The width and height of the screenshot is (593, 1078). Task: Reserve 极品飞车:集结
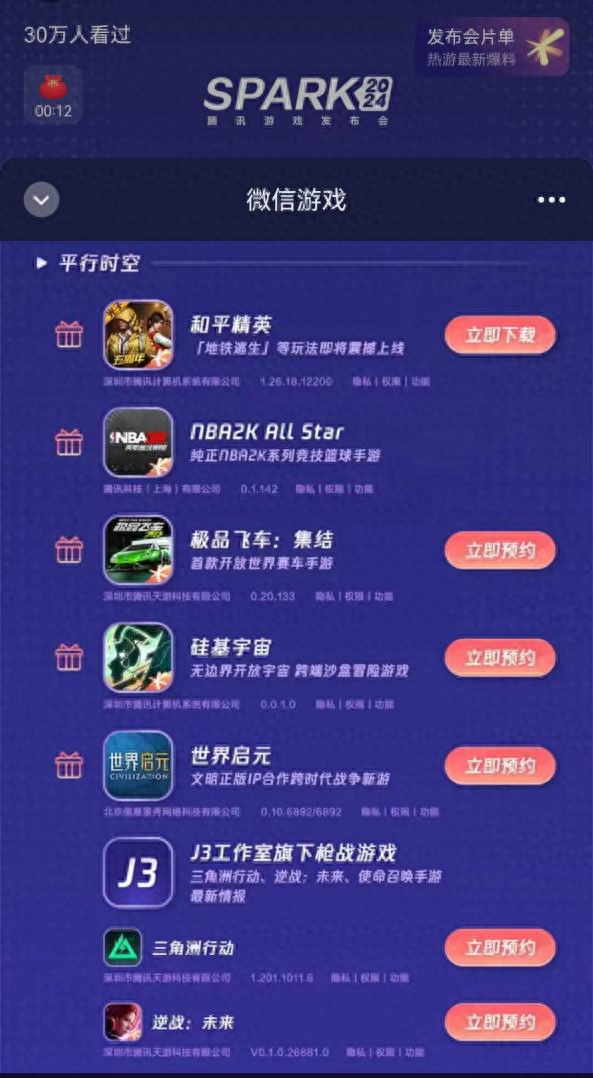tap(500, 551)
